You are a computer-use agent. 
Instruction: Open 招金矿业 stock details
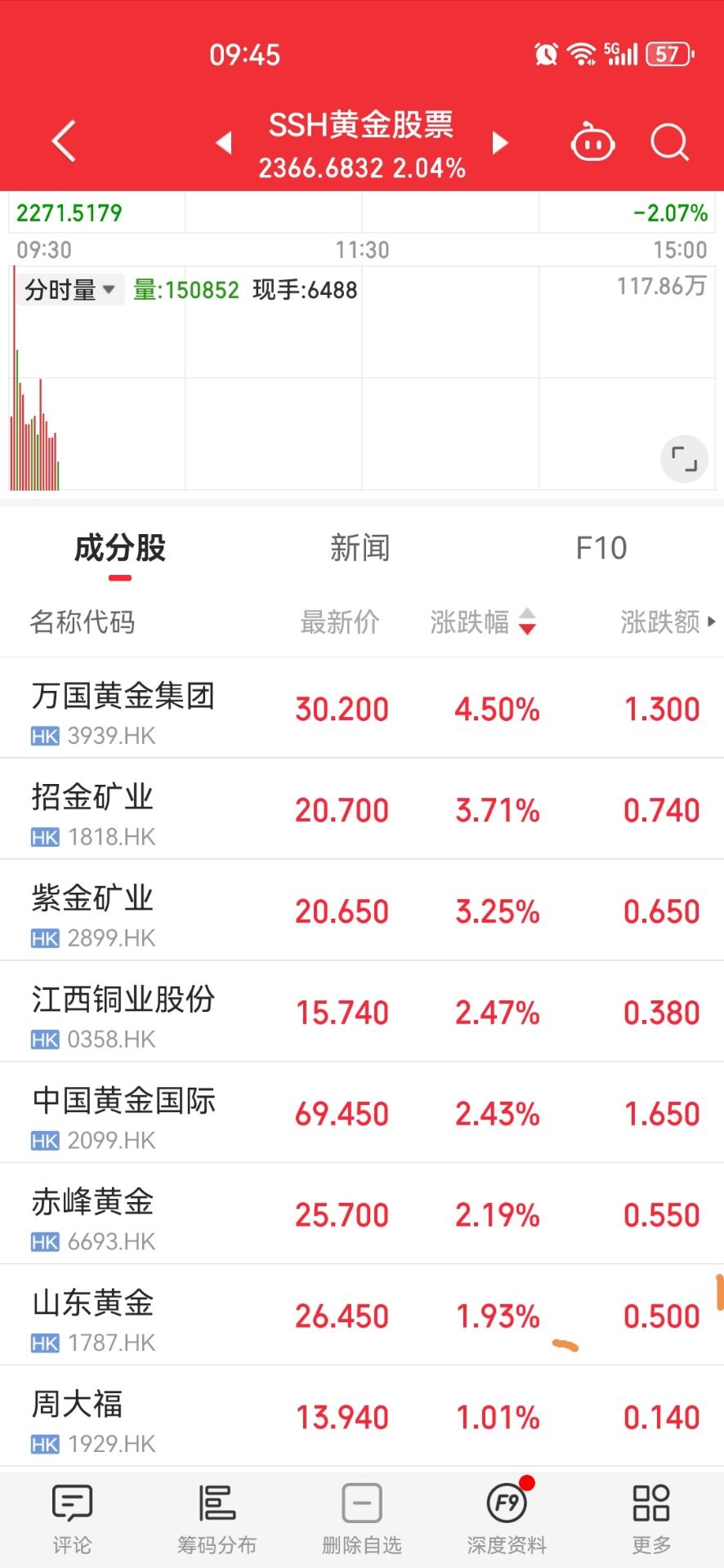tap(93, 810)
